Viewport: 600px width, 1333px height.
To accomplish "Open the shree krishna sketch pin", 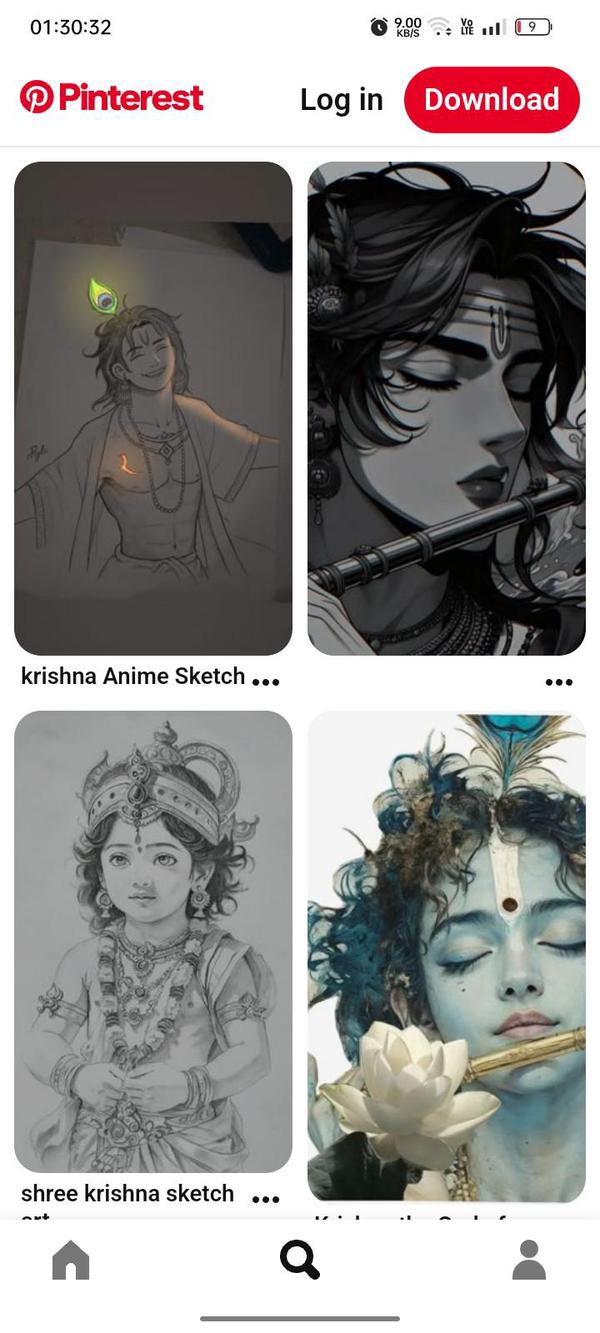I will click(153, 940).
